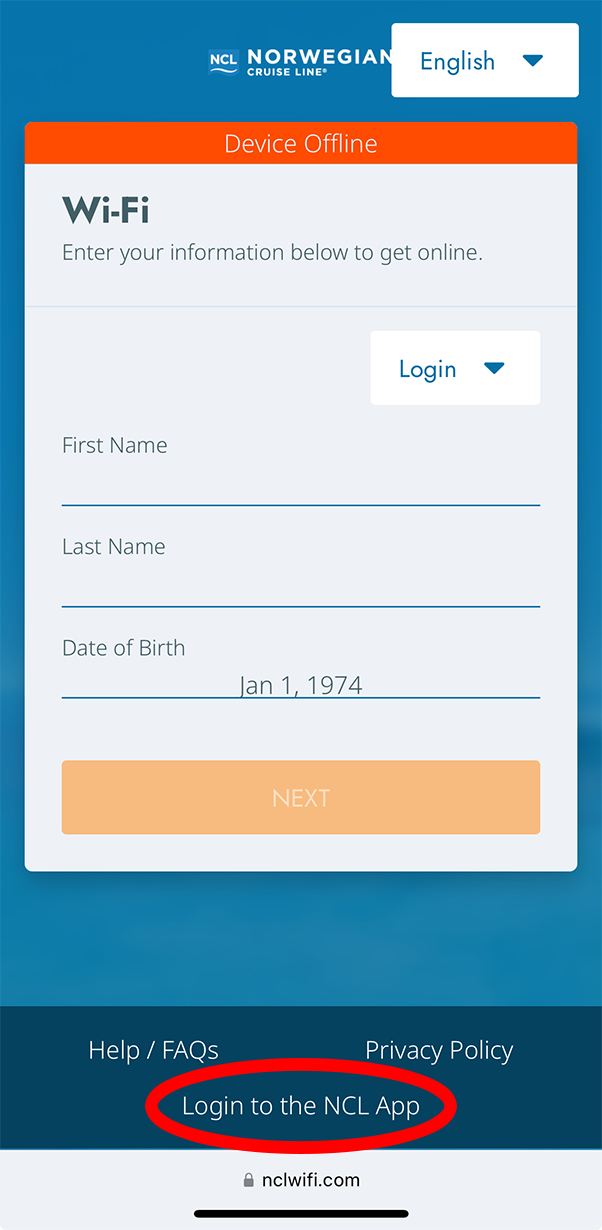The width and height of the screenshot is (602, 1230).
Task: Expand the Login dropdown
Action: coord(455,368)
